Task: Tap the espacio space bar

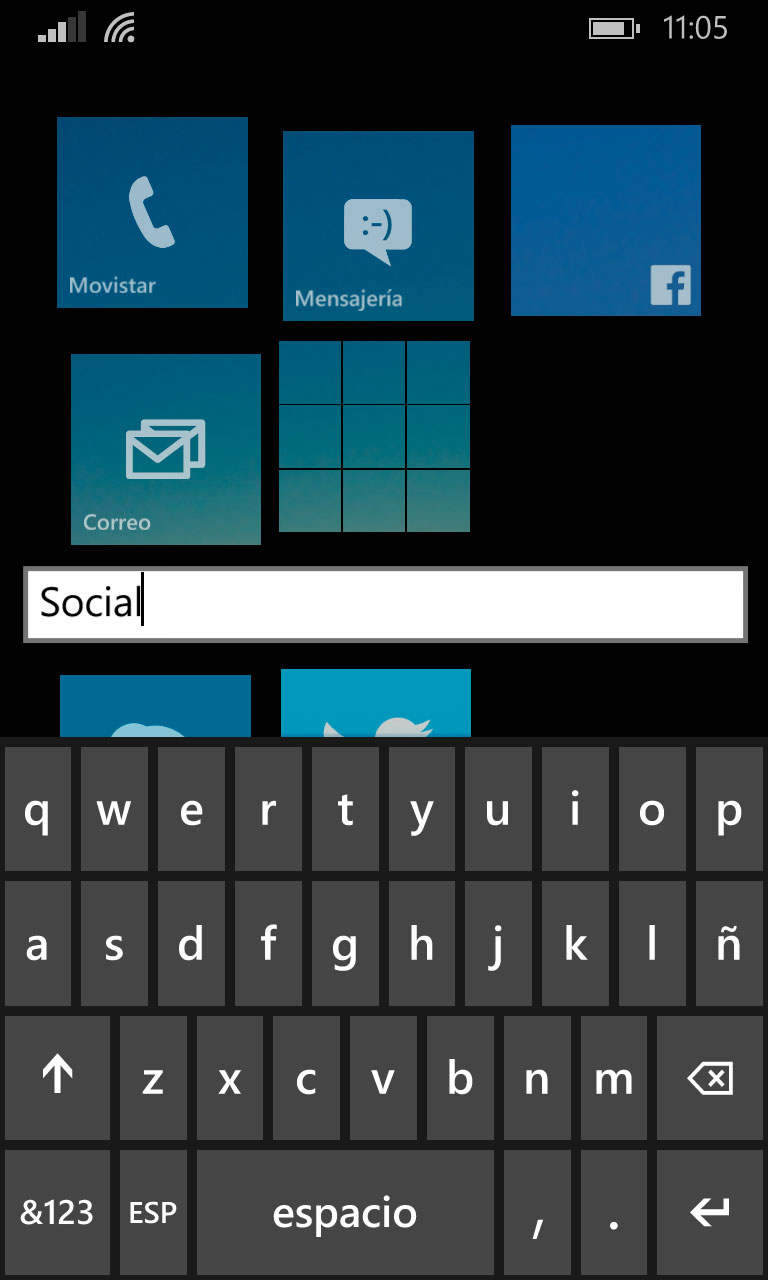Action: (x=345, y=1213)
